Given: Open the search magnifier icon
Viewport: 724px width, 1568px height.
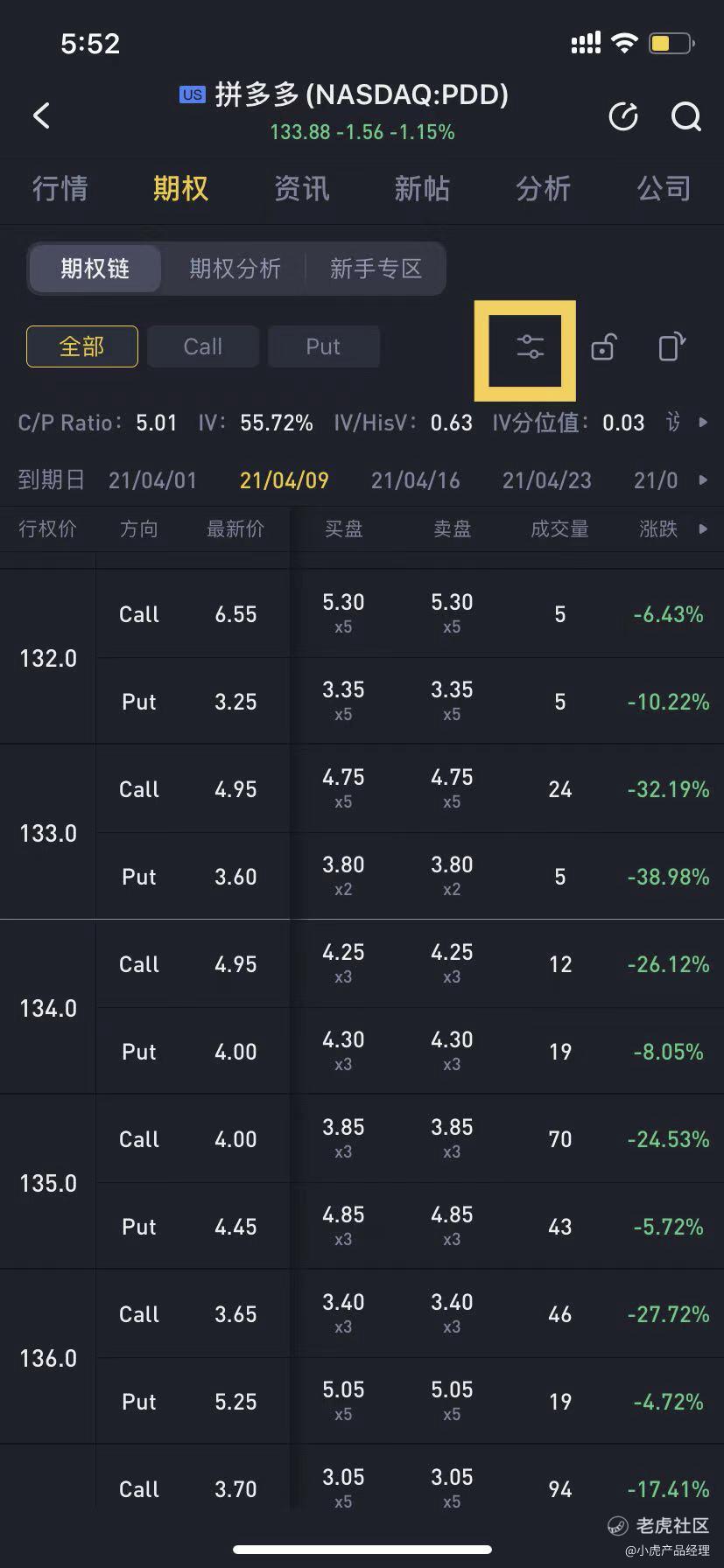Looking at the screenshot, I should (685, 115).
